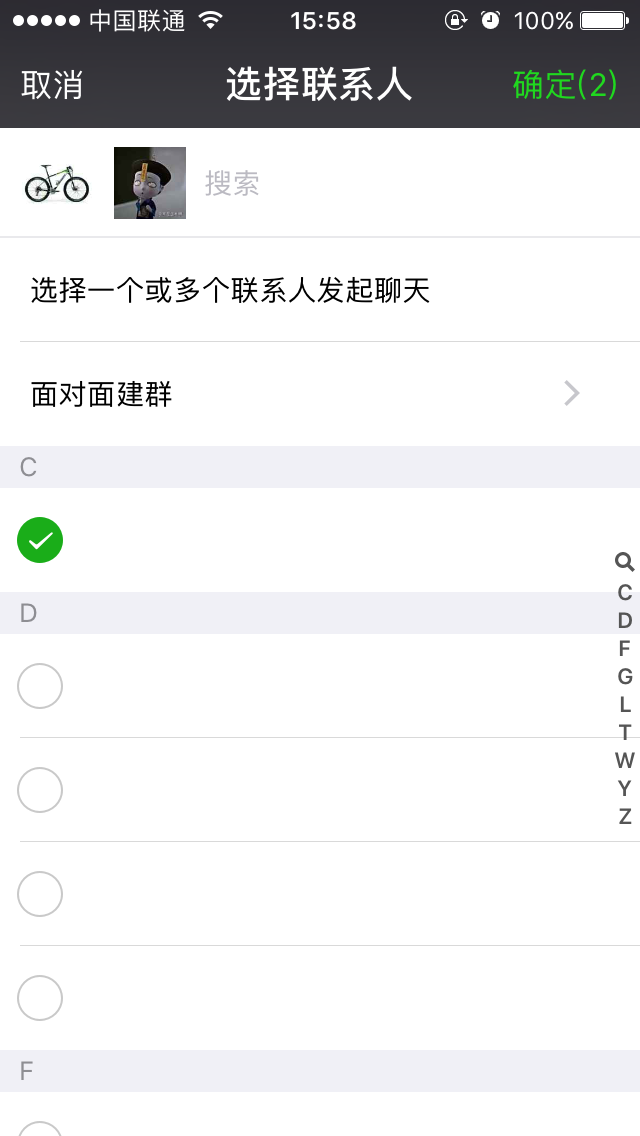Open 面对面建群
This screenshot has width=640, height=1136.
320,394
